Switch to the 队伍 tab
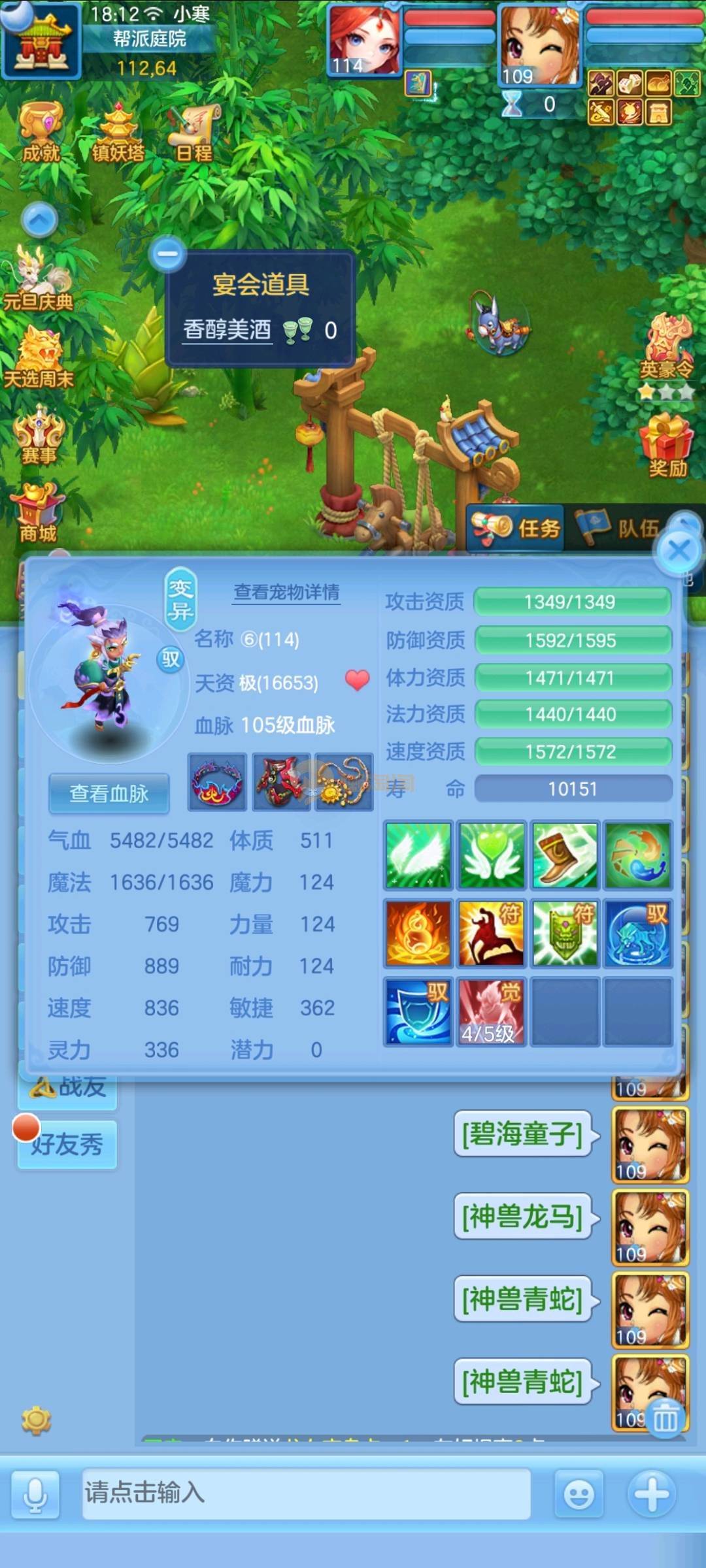Image resolution: width=706 pixels, height=1568 pixels. [618, 528]
